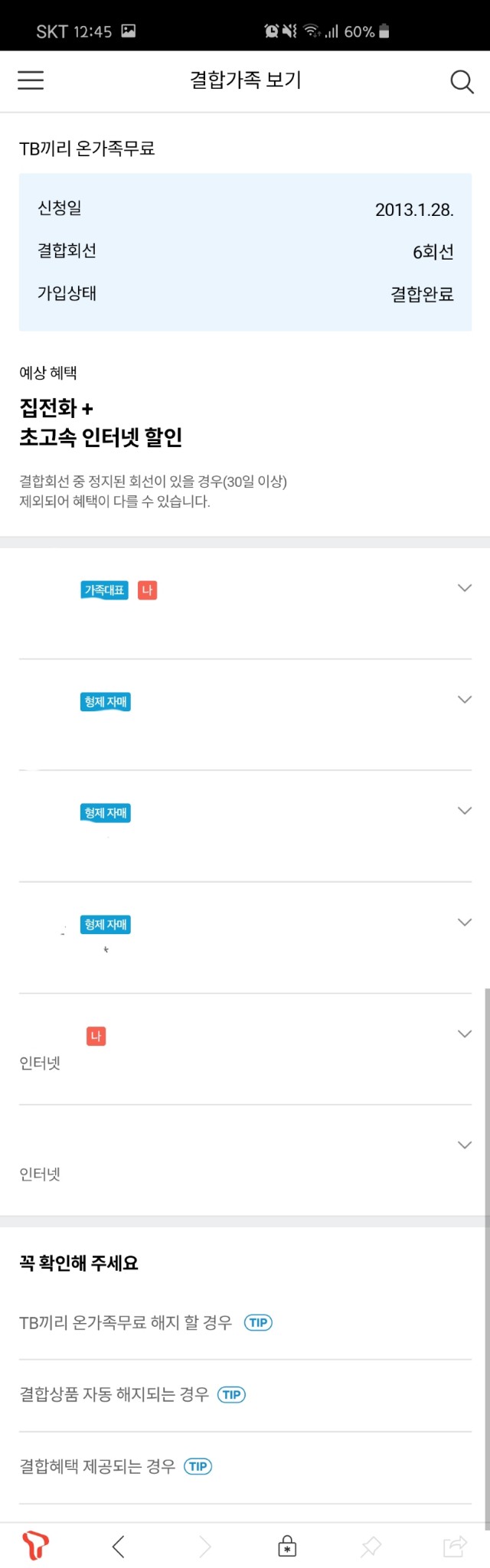Tap the lock icon in the bottom bar
The image size is (490, 1568).
[x=287, y=1546]
